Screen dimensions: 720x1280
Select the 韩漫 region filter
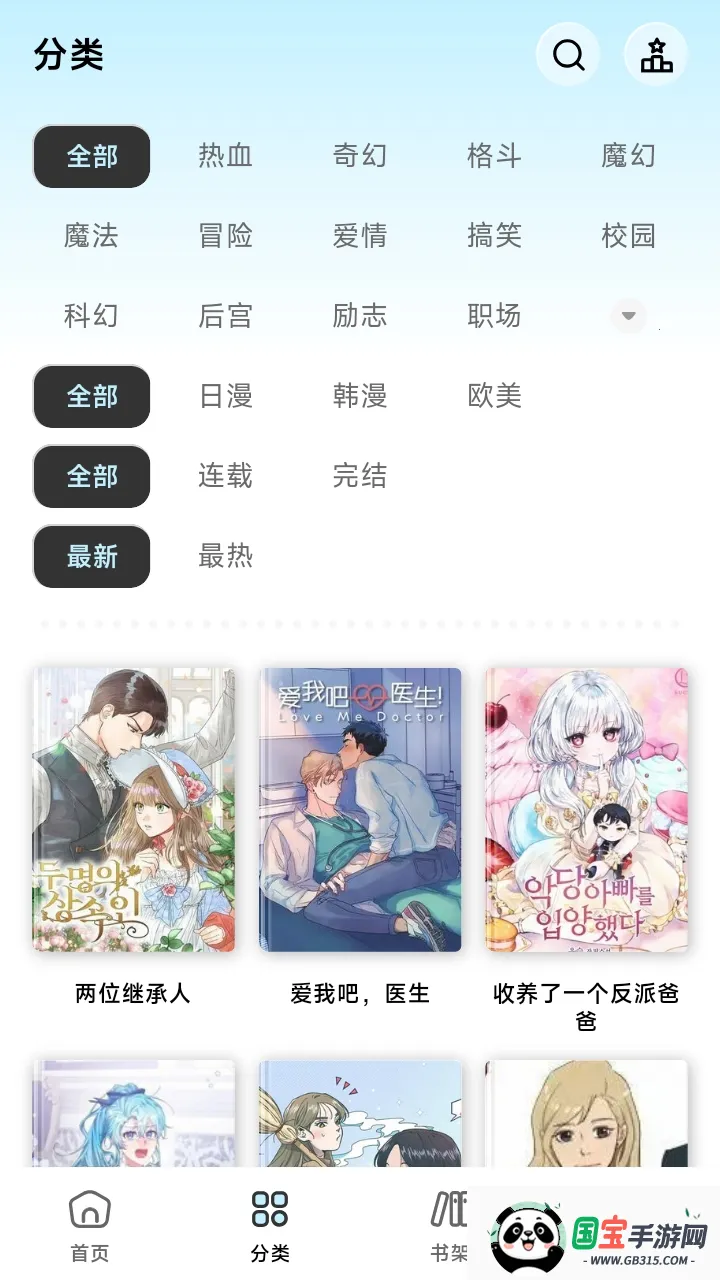[360, 397]
